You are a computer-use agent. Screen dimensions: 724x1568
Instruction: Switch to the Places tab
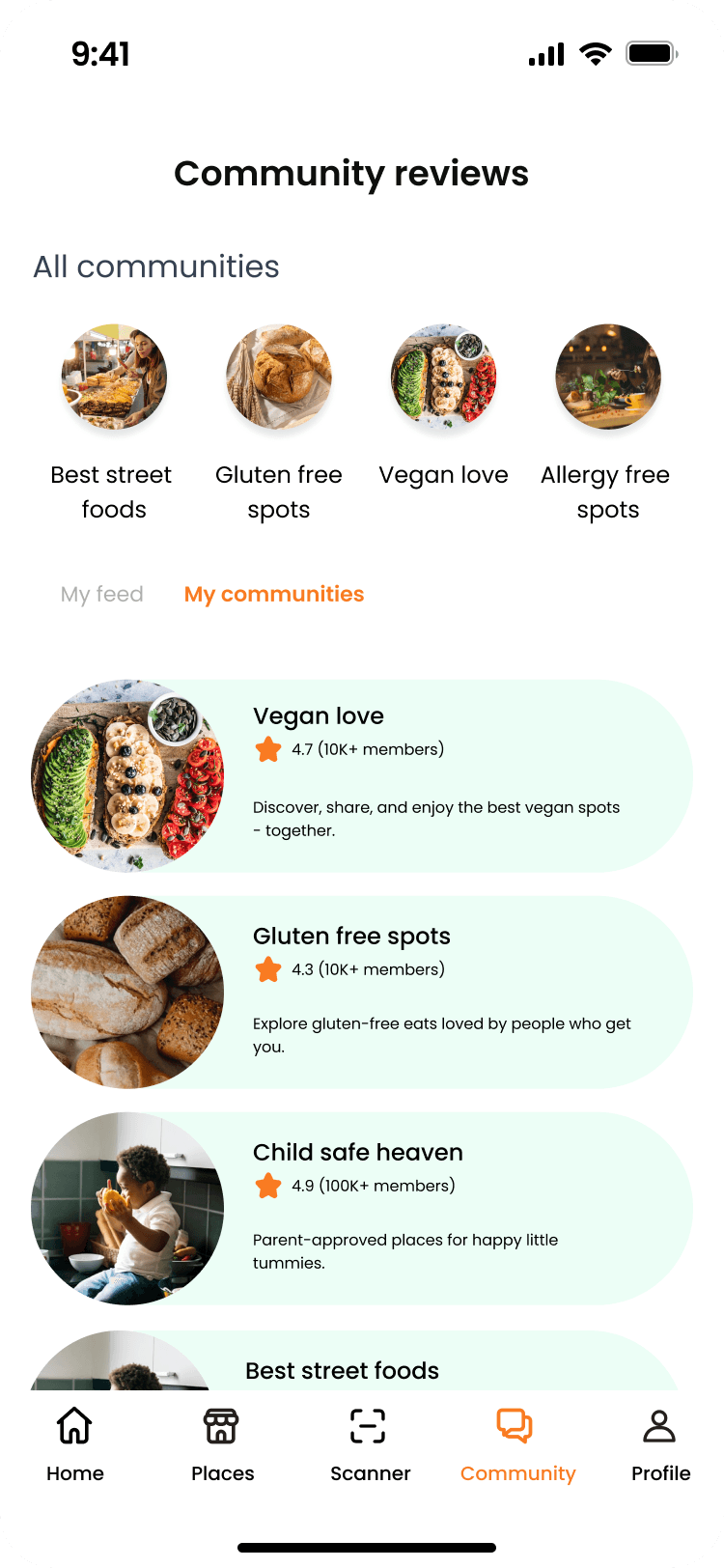(x=222, y=1444)
